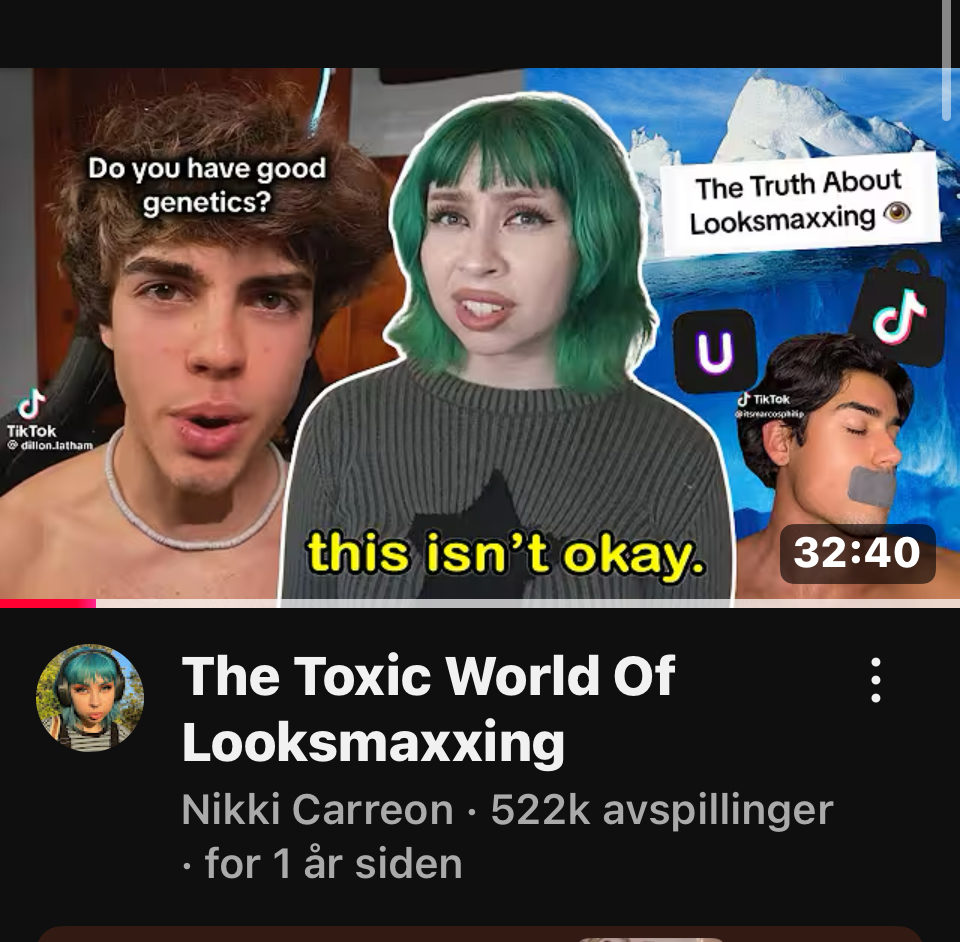The image size is (960, 942).
Task: Open Nikki Carreon's channel avatar
Action: 90,698
